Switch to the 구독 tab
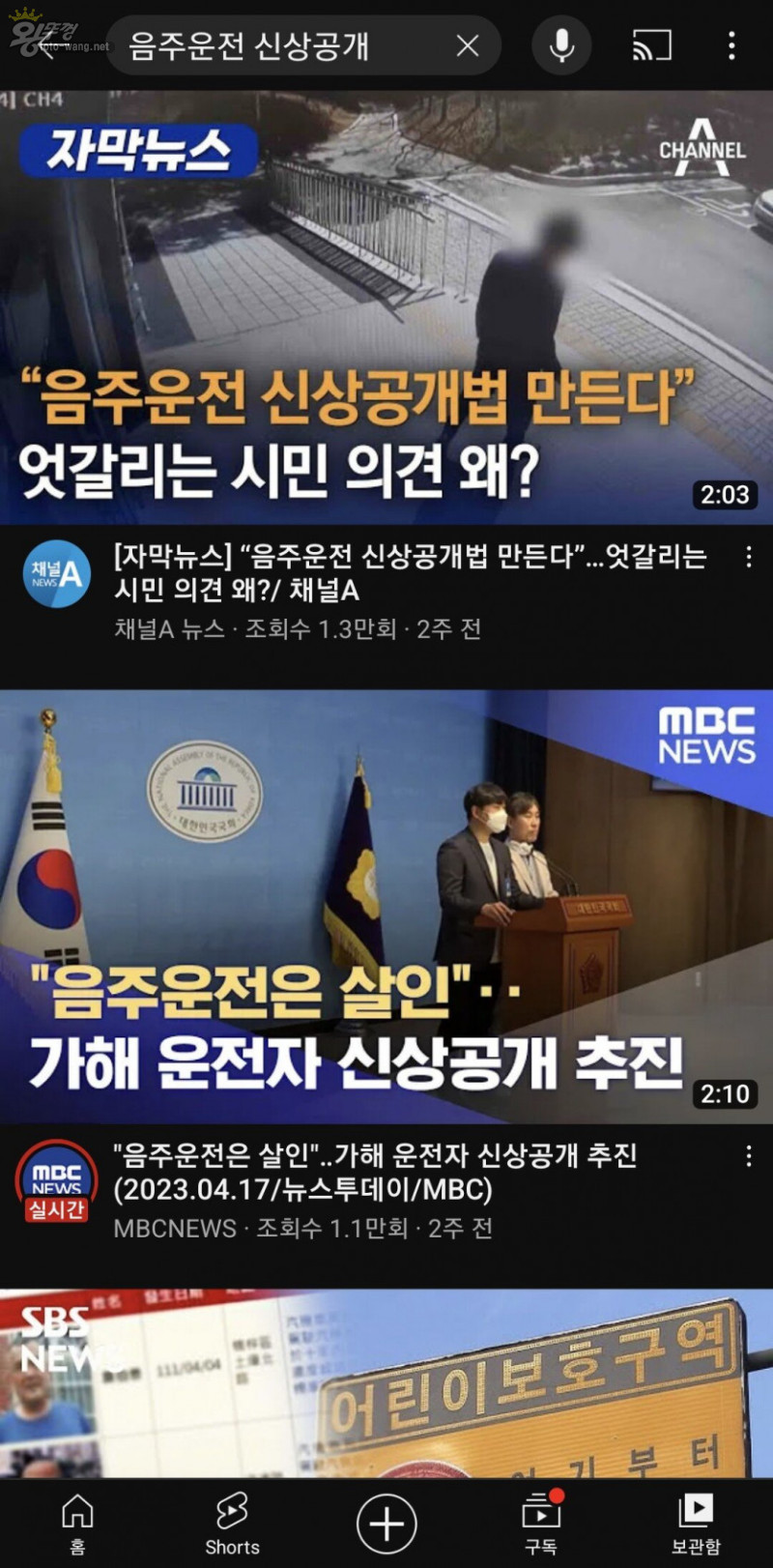This screenshot has height=1568, width=773. (541, 1524)
